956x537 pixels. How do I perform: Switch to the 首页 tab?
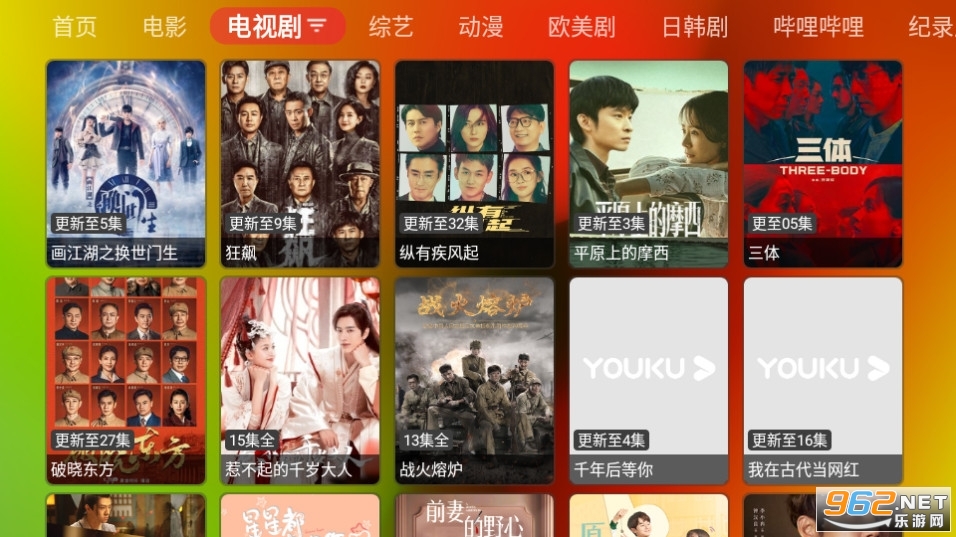pyautogui.click(x=75, y=27)
